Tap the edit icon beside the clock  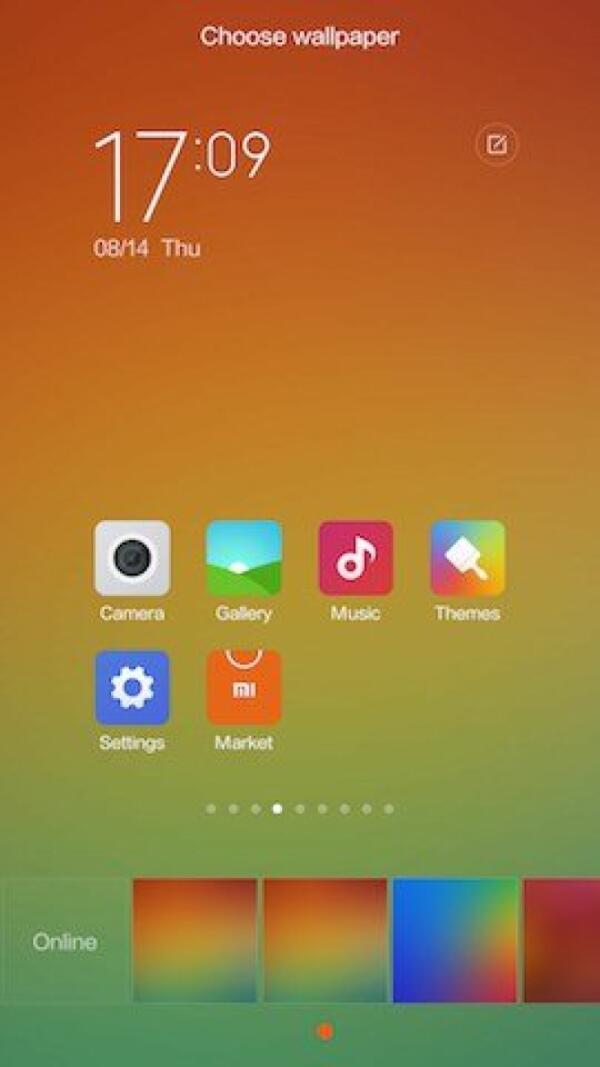[497, 145]
